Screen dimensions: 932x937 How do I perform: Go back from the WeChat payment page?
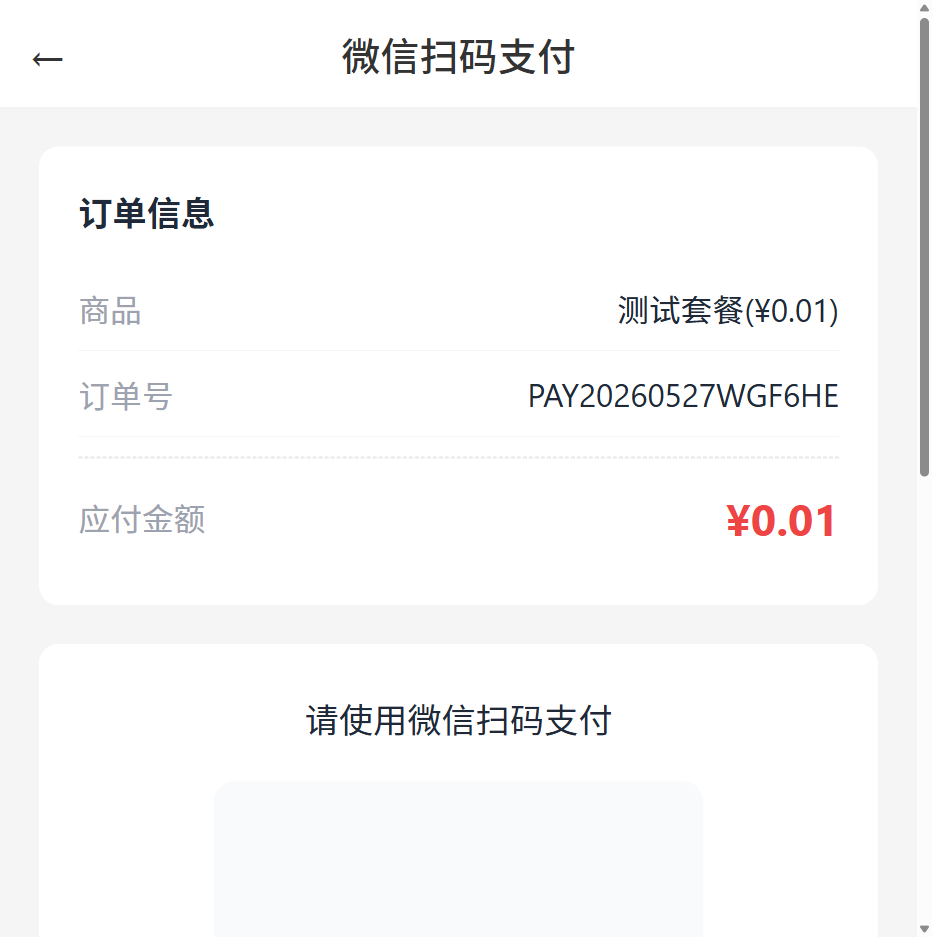pos(47,59)
